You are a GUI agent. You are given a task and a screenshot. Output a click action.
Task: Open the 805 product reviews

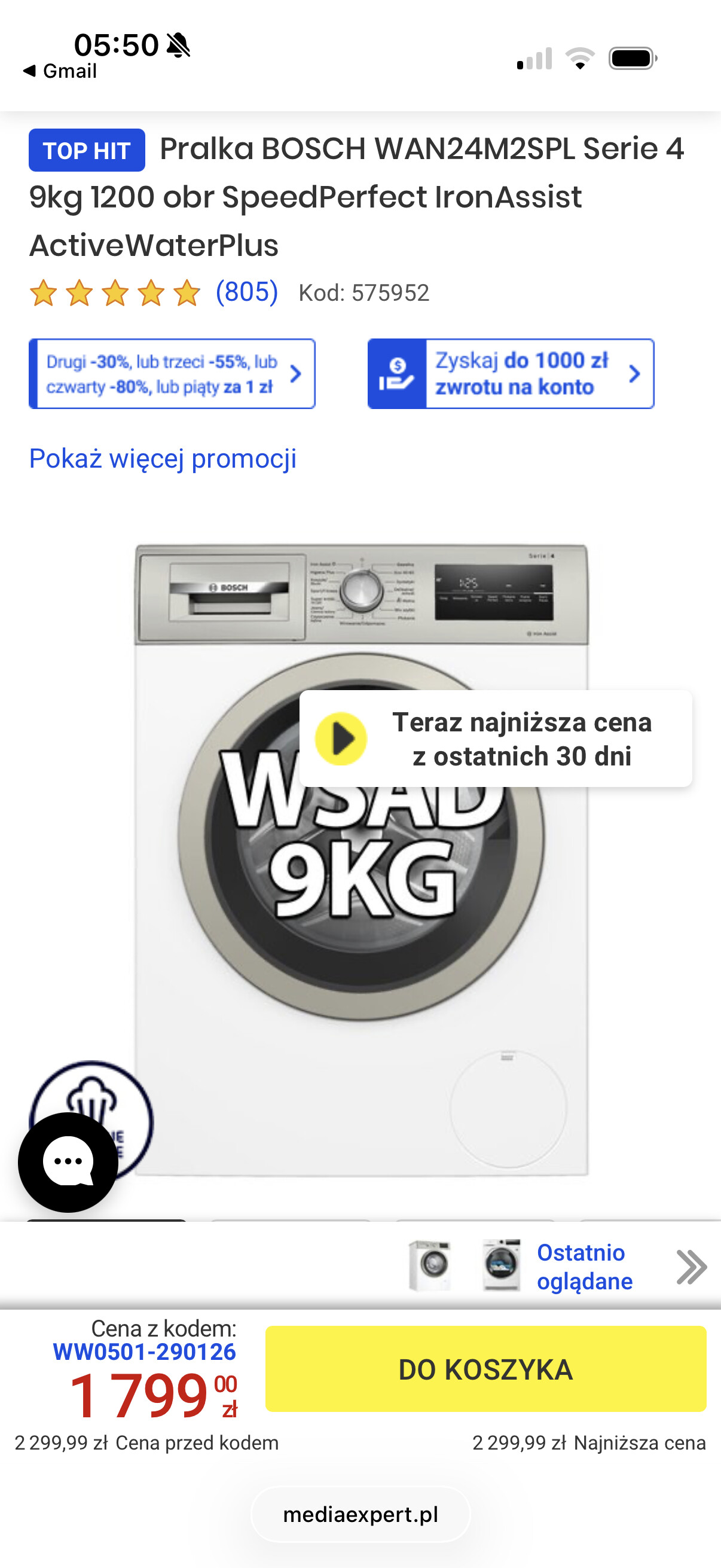click(x=246, y=292)
